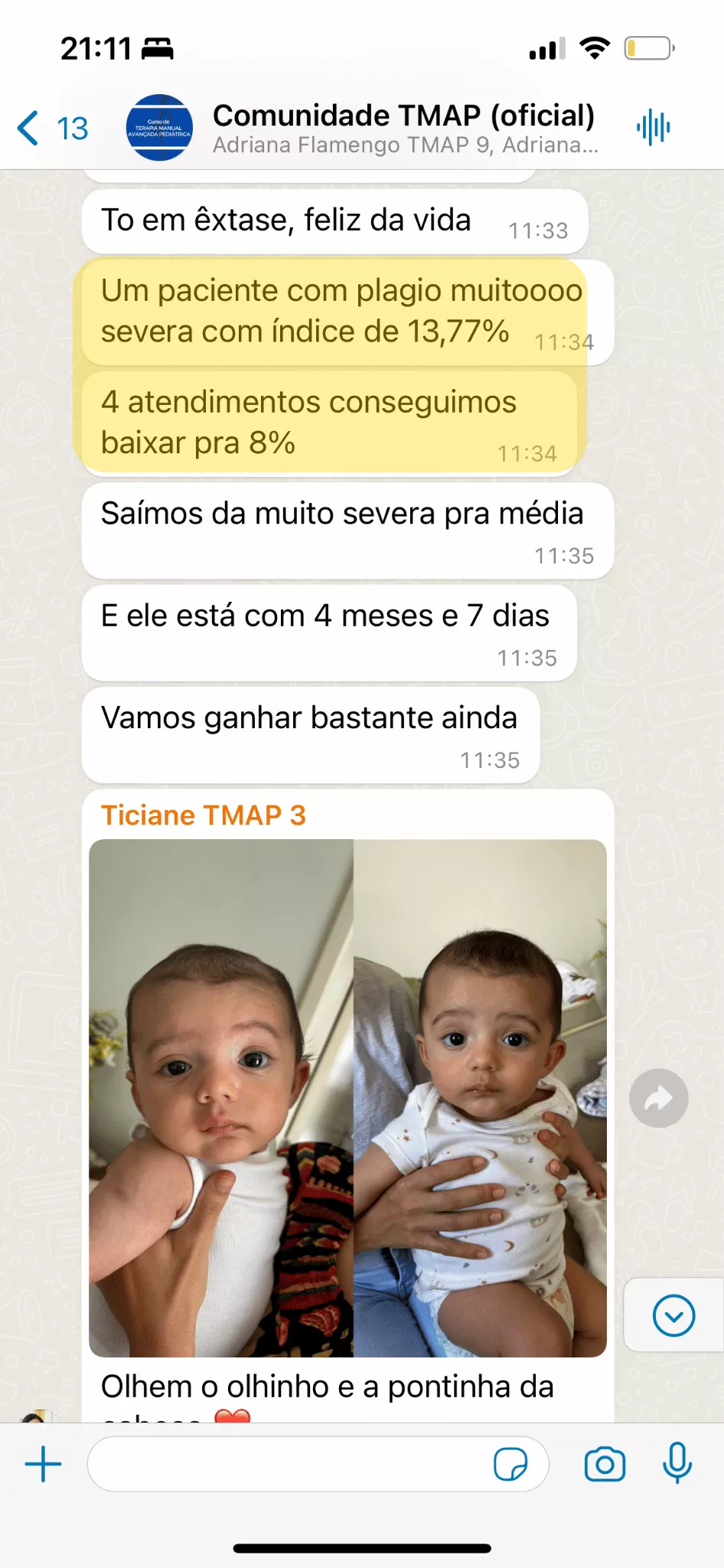Go back to the chats list

(51, 128)
